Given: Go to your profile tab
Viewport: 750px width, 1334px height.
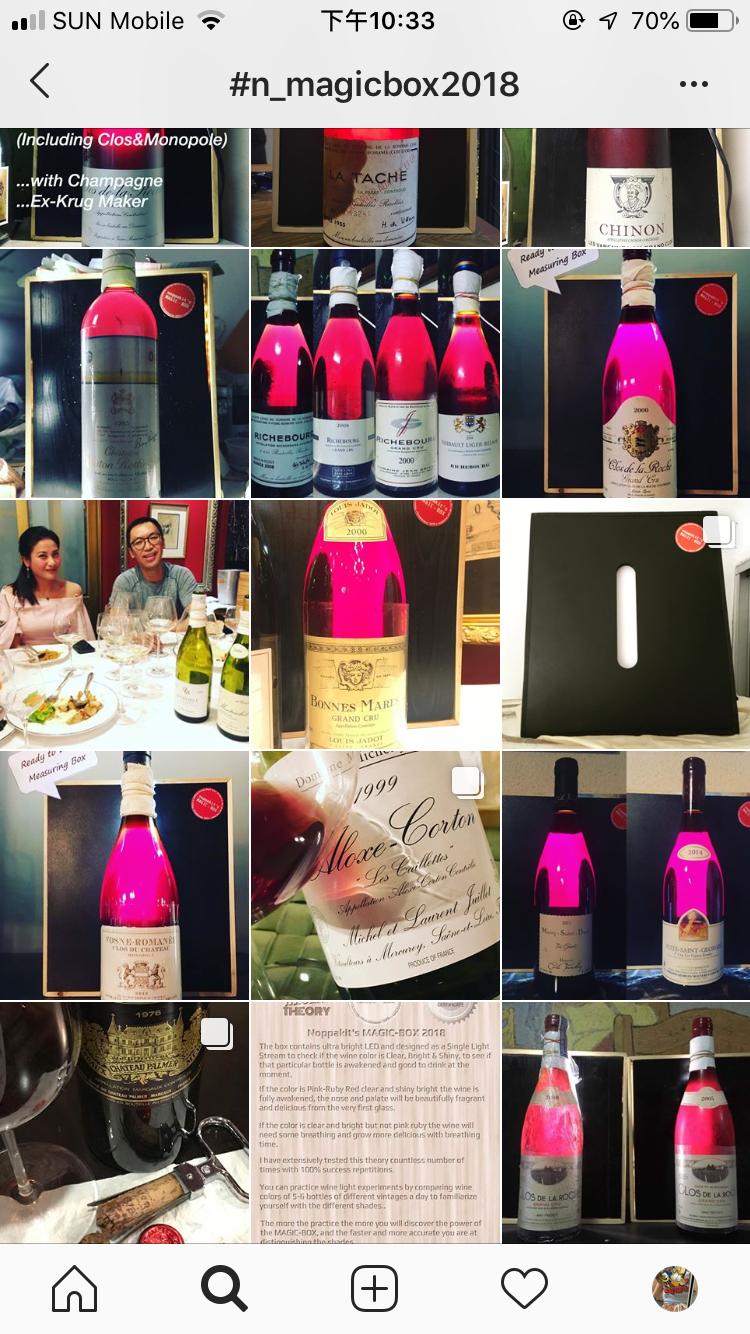Looking at the screenshot, I should coord(675,1288).
